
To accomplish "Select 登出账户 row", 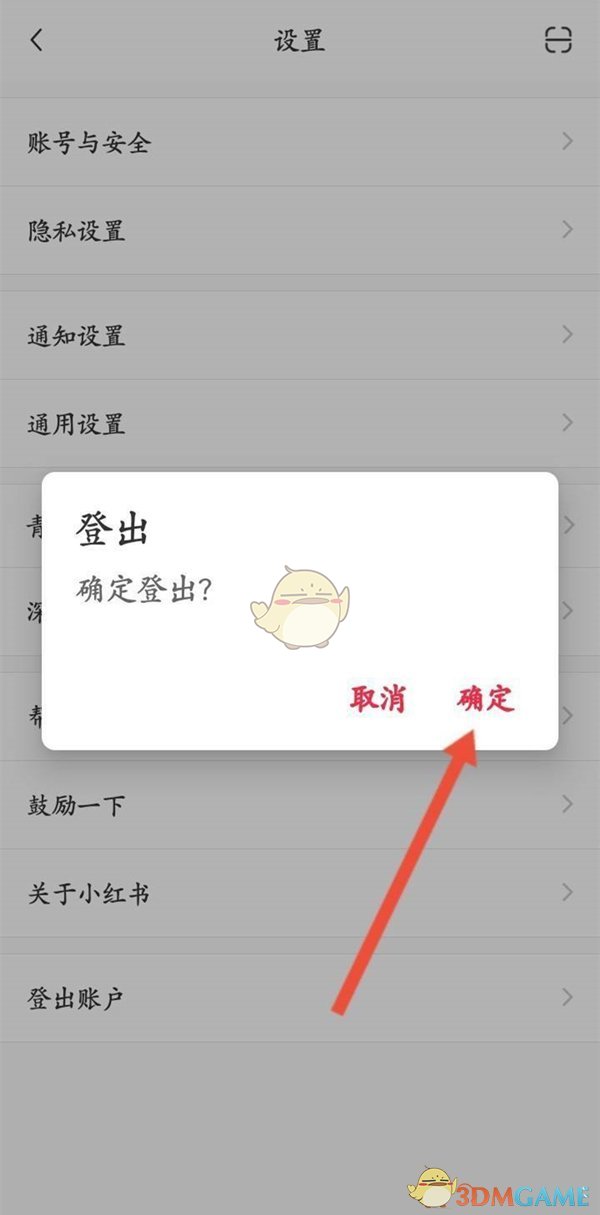I will (x=300, y=998).
